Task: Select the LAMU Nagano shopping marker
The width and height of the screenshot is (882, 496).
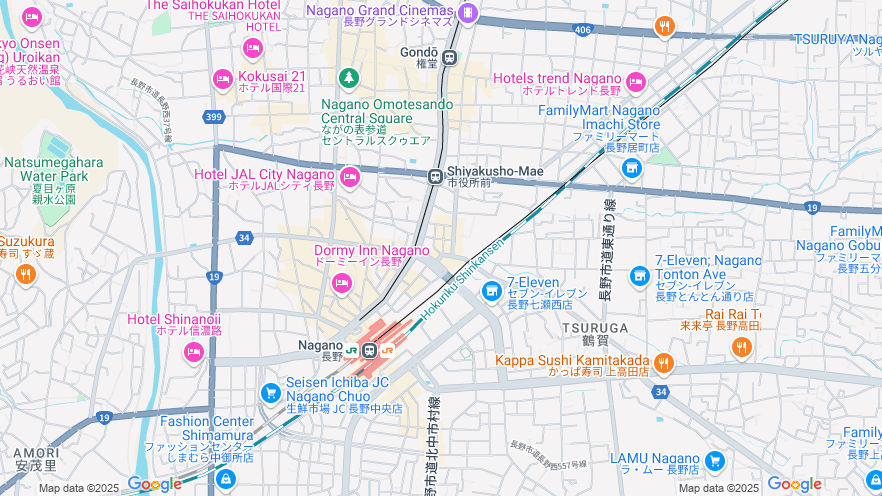Action: (714, 461)
